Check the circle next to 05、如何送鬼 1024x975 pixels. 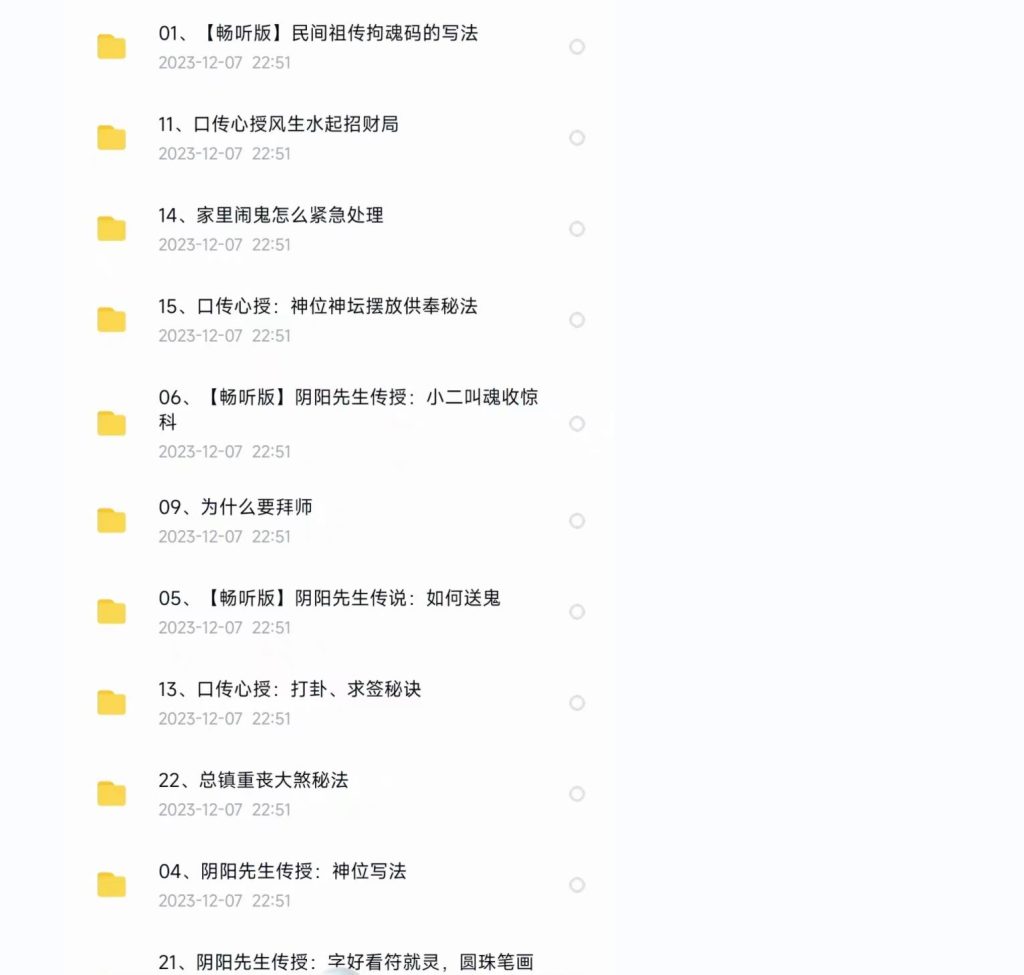pos(577,612)
